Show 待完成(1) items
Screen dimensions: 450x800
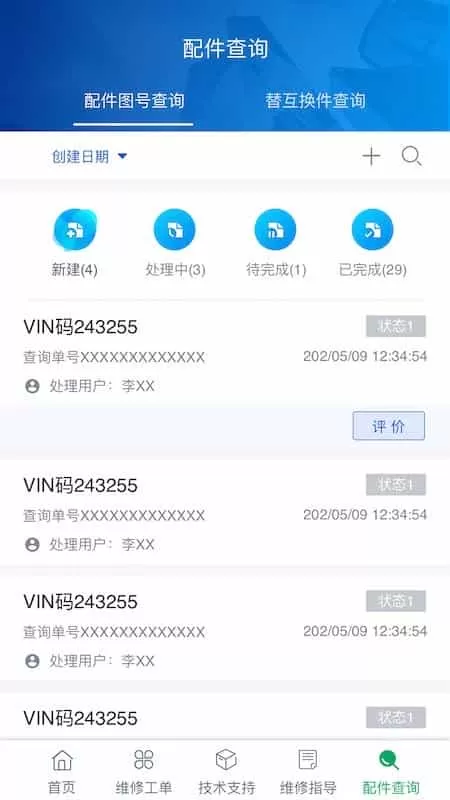point(276,243)
